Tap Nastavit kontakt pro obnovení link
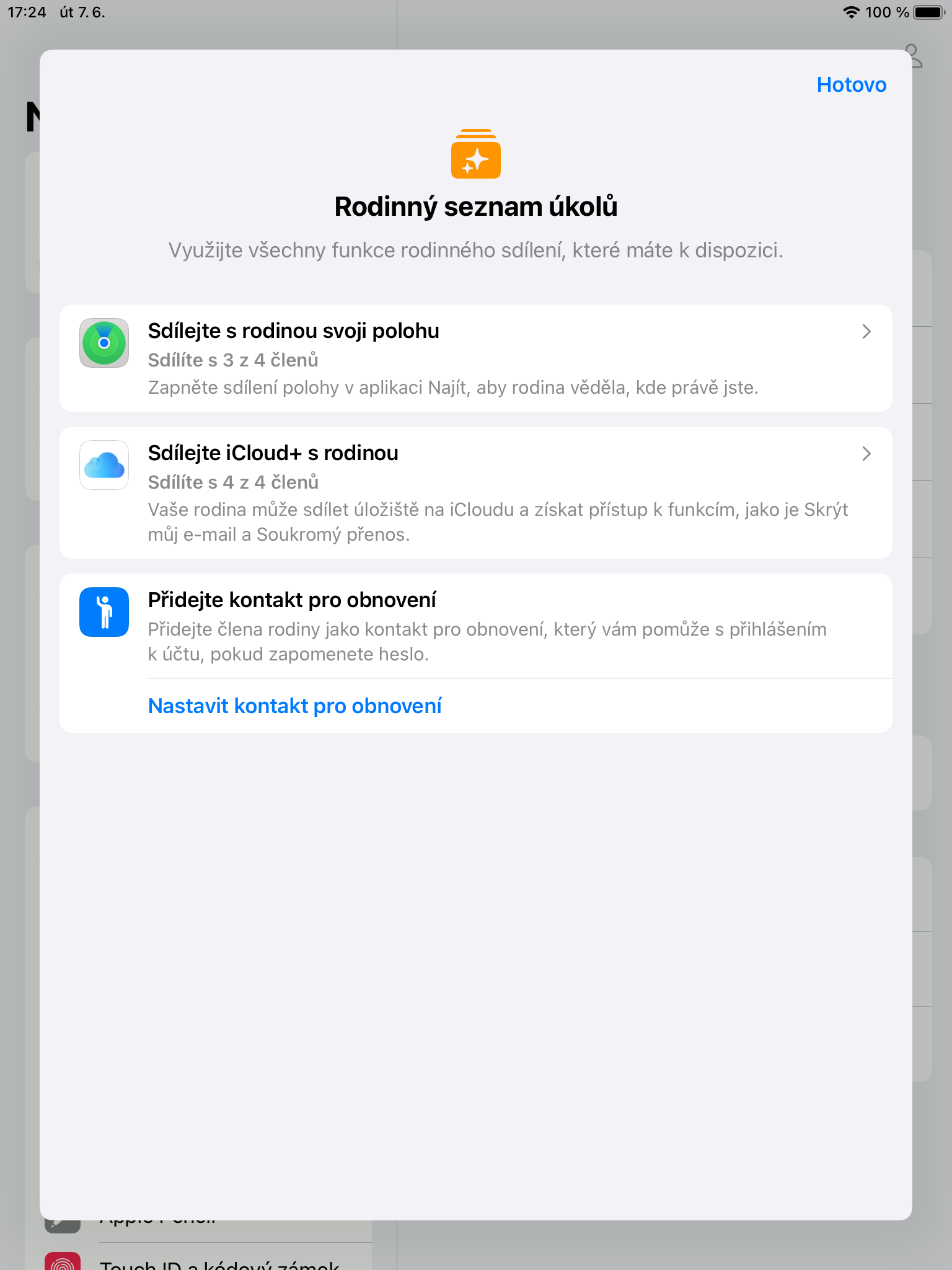This screenshot has width=952, height=1270. click(295, 706)
